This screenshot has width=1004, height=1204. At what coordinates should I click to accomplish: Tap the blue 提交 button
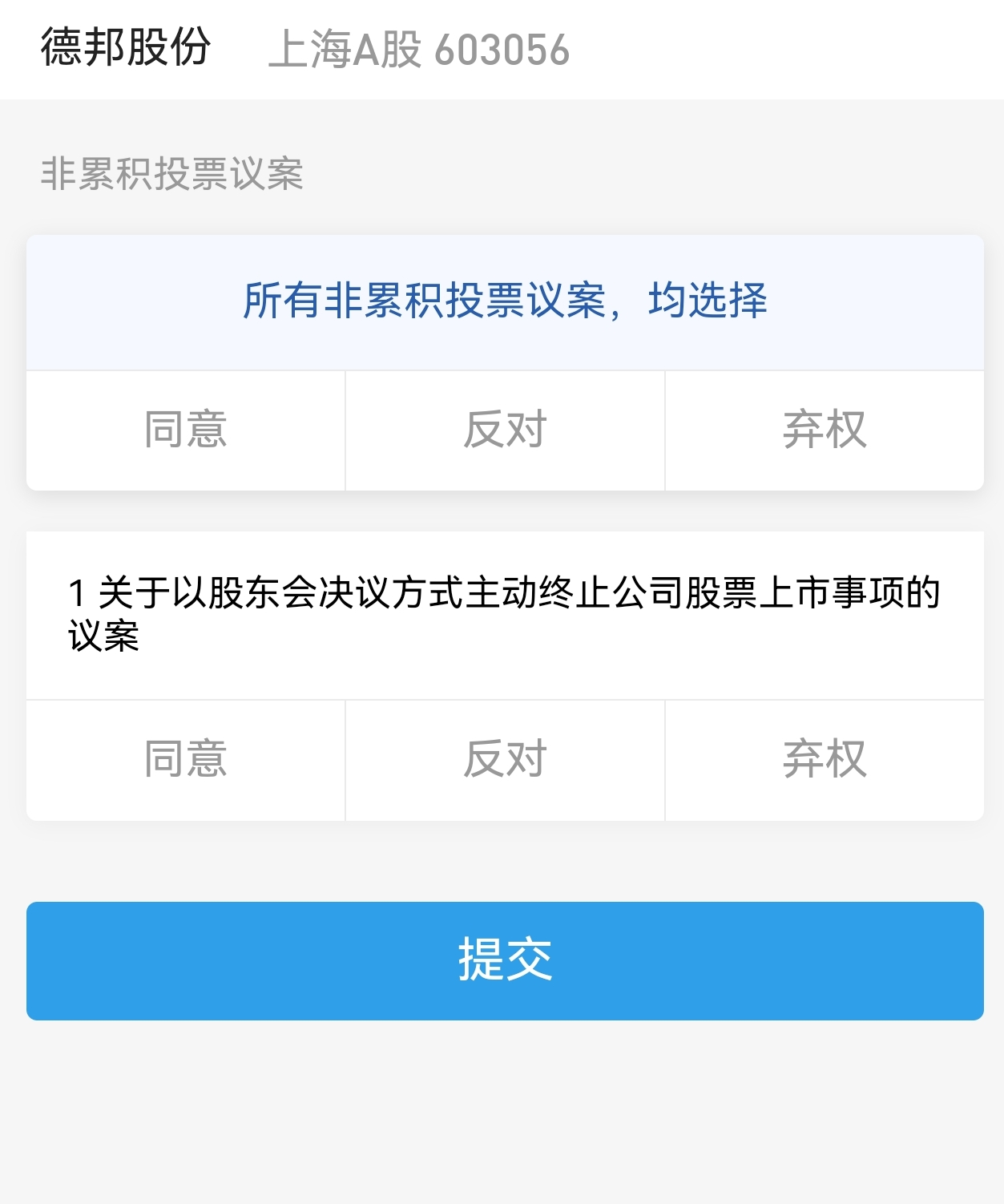(x=505, y=960)
